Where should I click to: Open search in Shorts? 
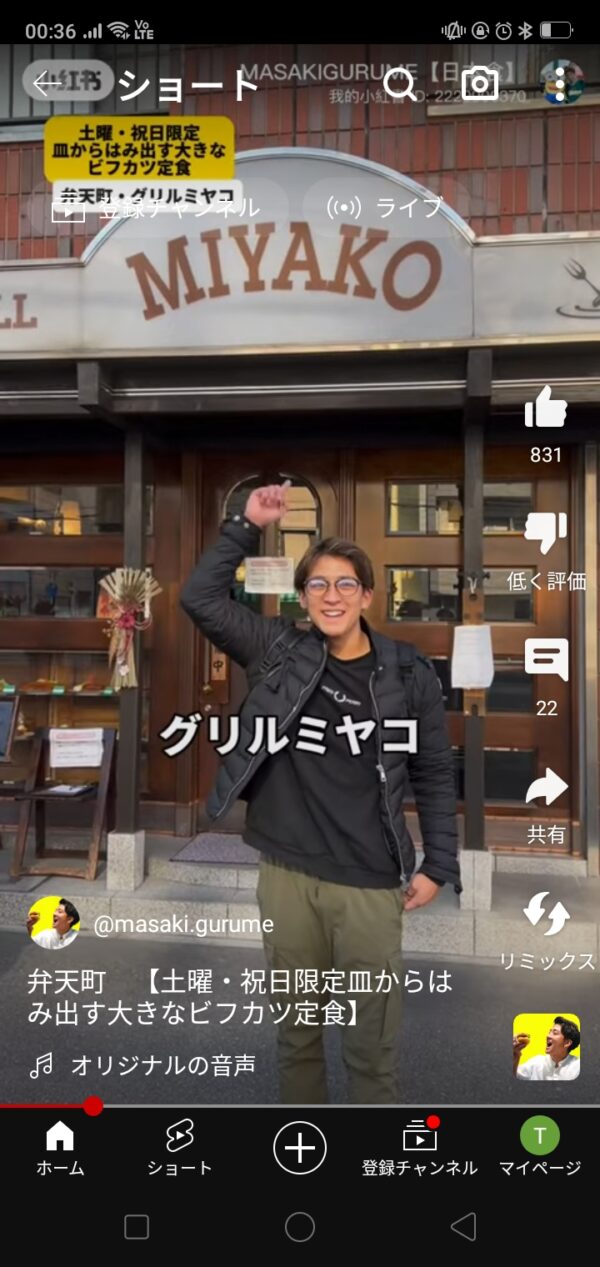(400, 84)
